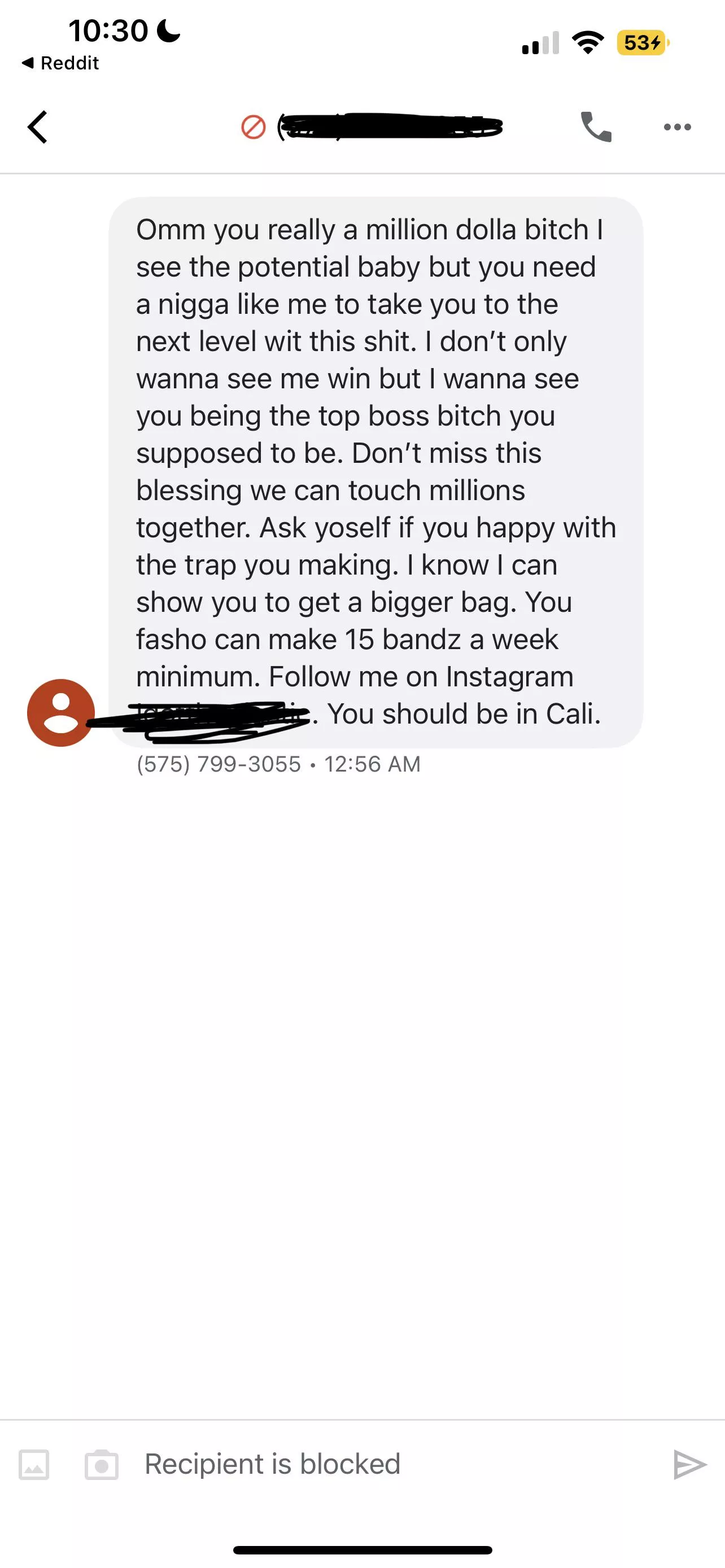
Task: Return to Reddit via the status bar link
Action: (x=61, y=63)
